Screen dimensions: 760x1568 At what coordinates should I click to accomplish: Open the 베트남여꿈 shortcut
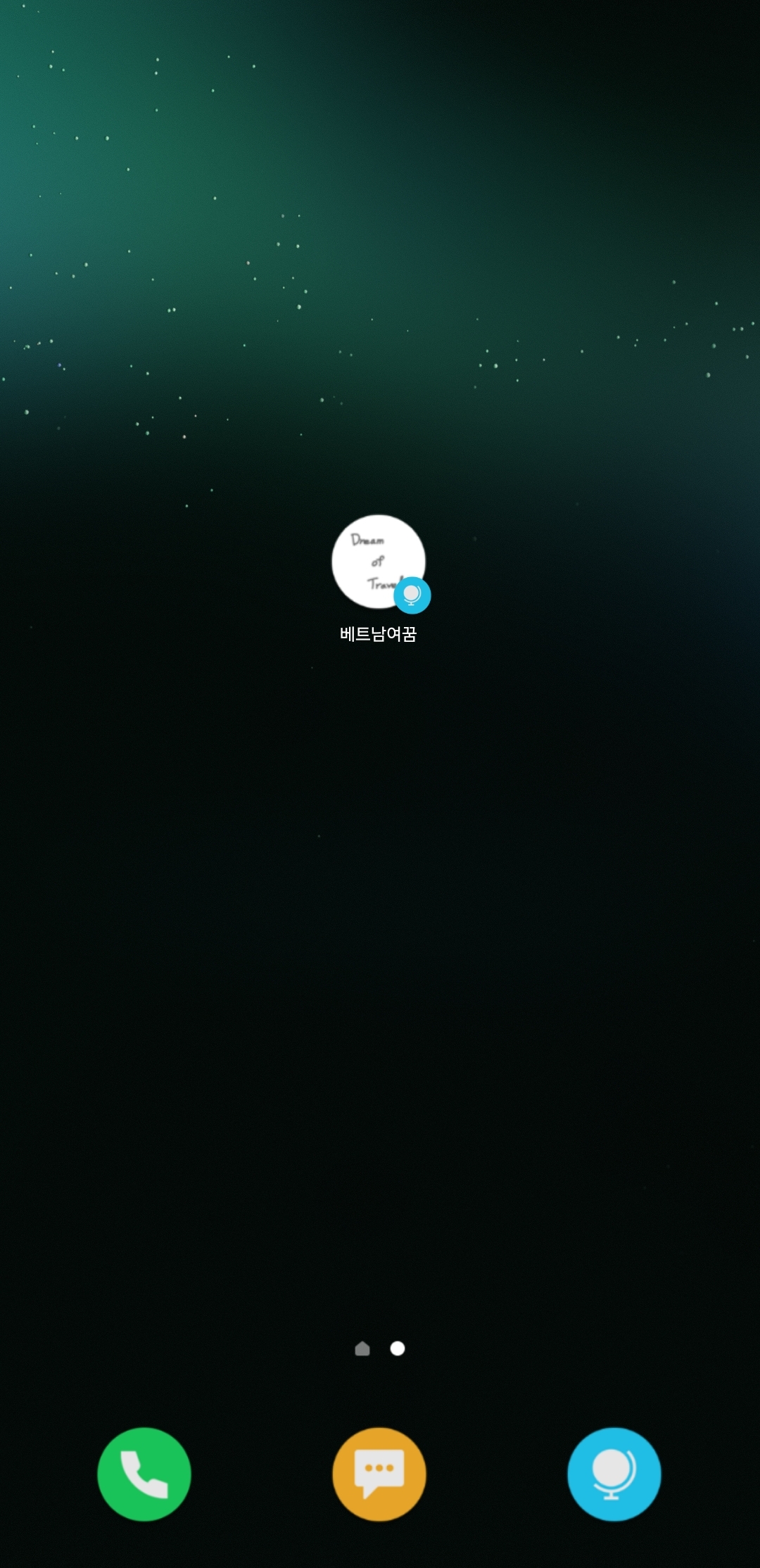click(379, 562)
